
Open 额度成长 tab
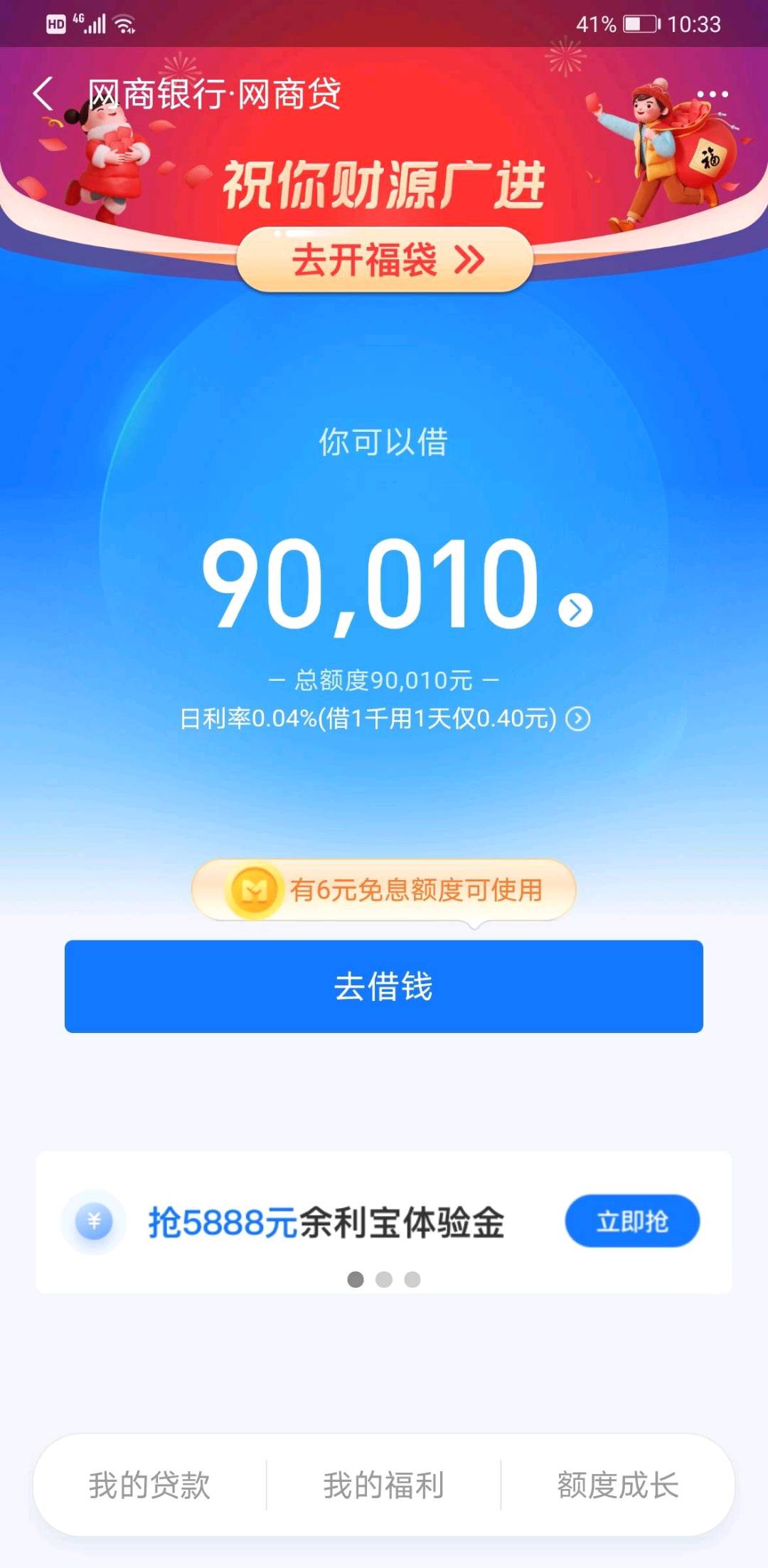pos(617,1485)
